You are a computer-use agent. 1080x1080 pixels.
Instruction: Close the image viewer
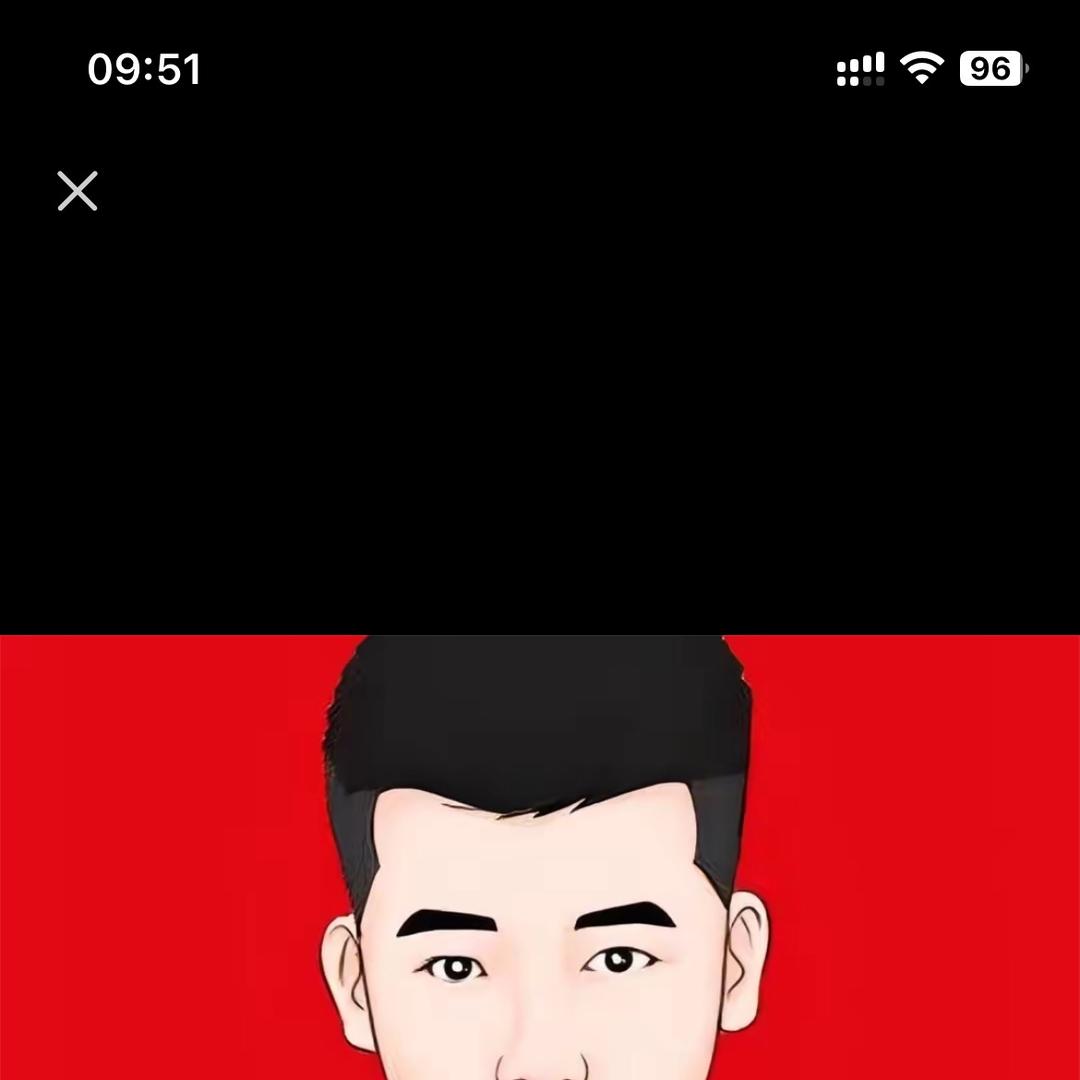click(x=77, y=191)
